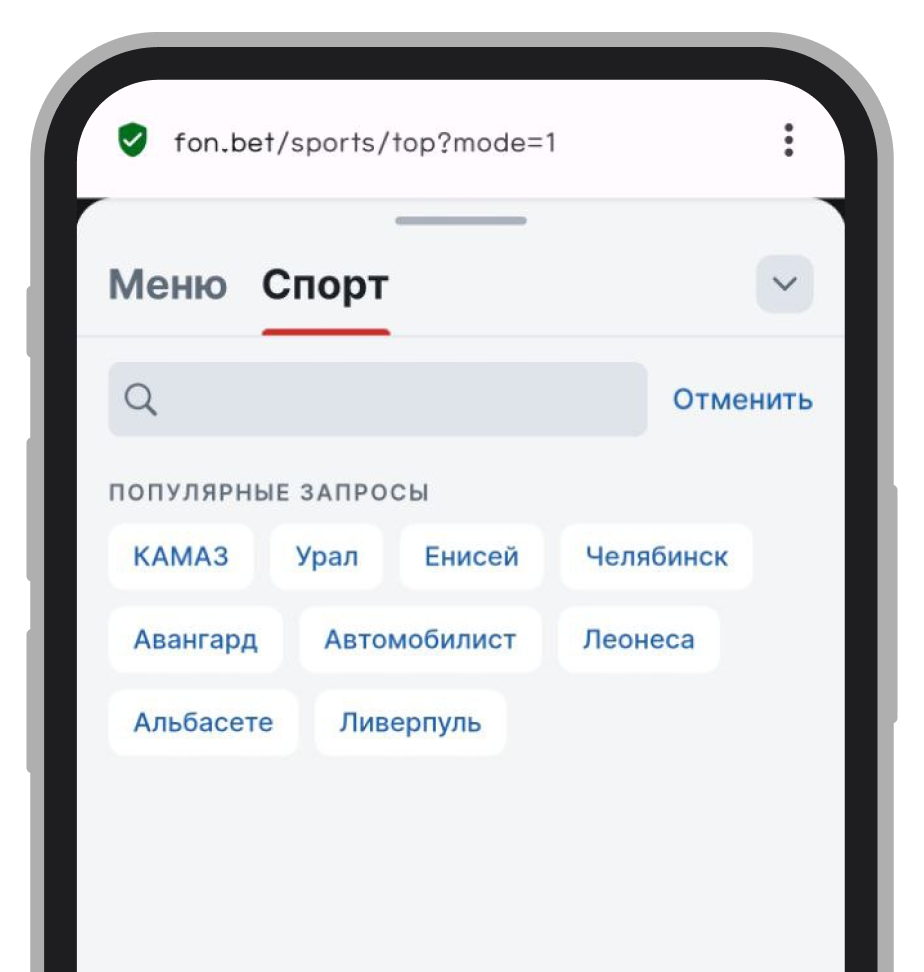
Task: Choose the Леонеса query chip
Action: coord(638,639)
